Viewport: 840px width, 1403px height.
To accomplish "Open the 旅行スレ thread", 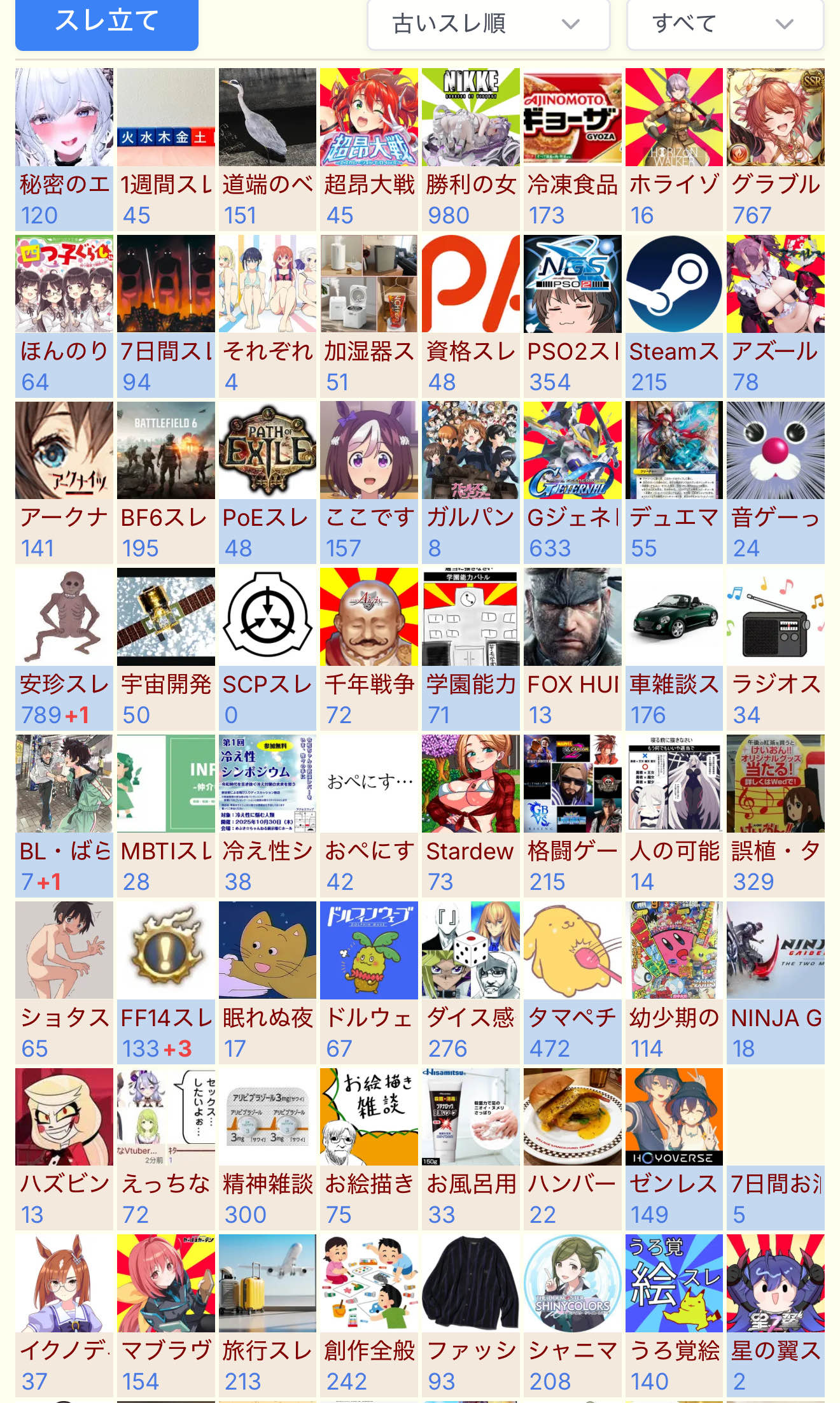I will click(x=267, y=1316).
